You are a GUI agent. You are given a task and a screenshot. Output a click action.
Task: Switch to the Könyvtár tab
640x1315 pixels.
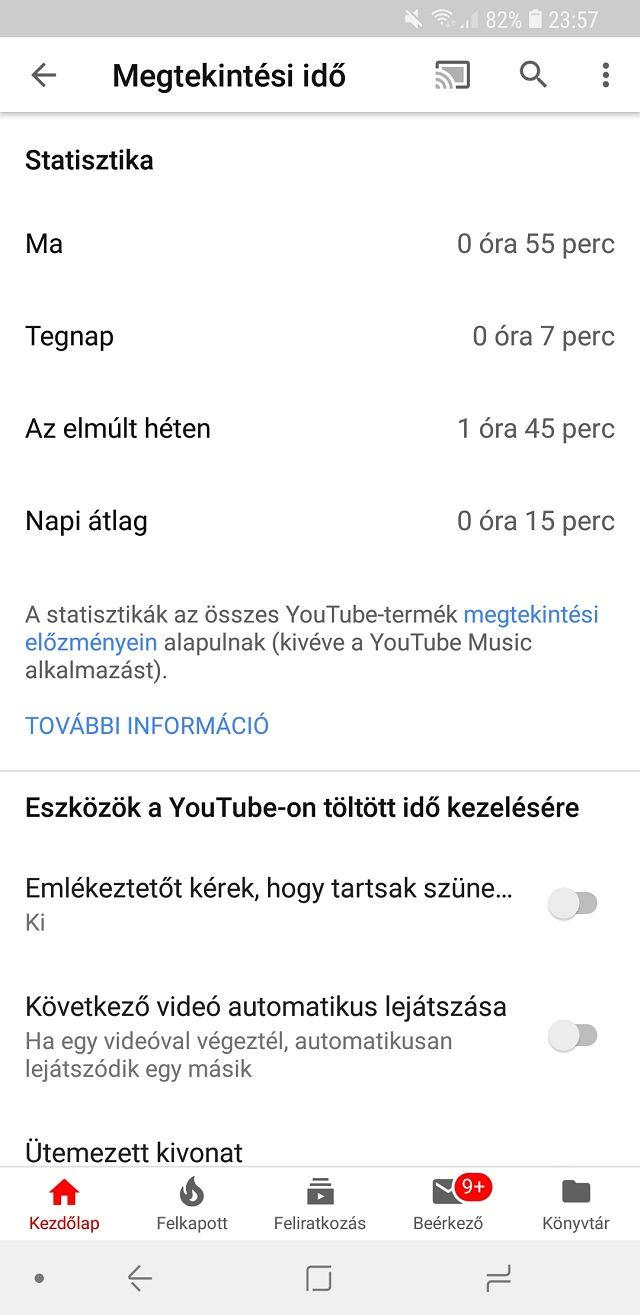pyautogui.click(x=576, y=1204)
